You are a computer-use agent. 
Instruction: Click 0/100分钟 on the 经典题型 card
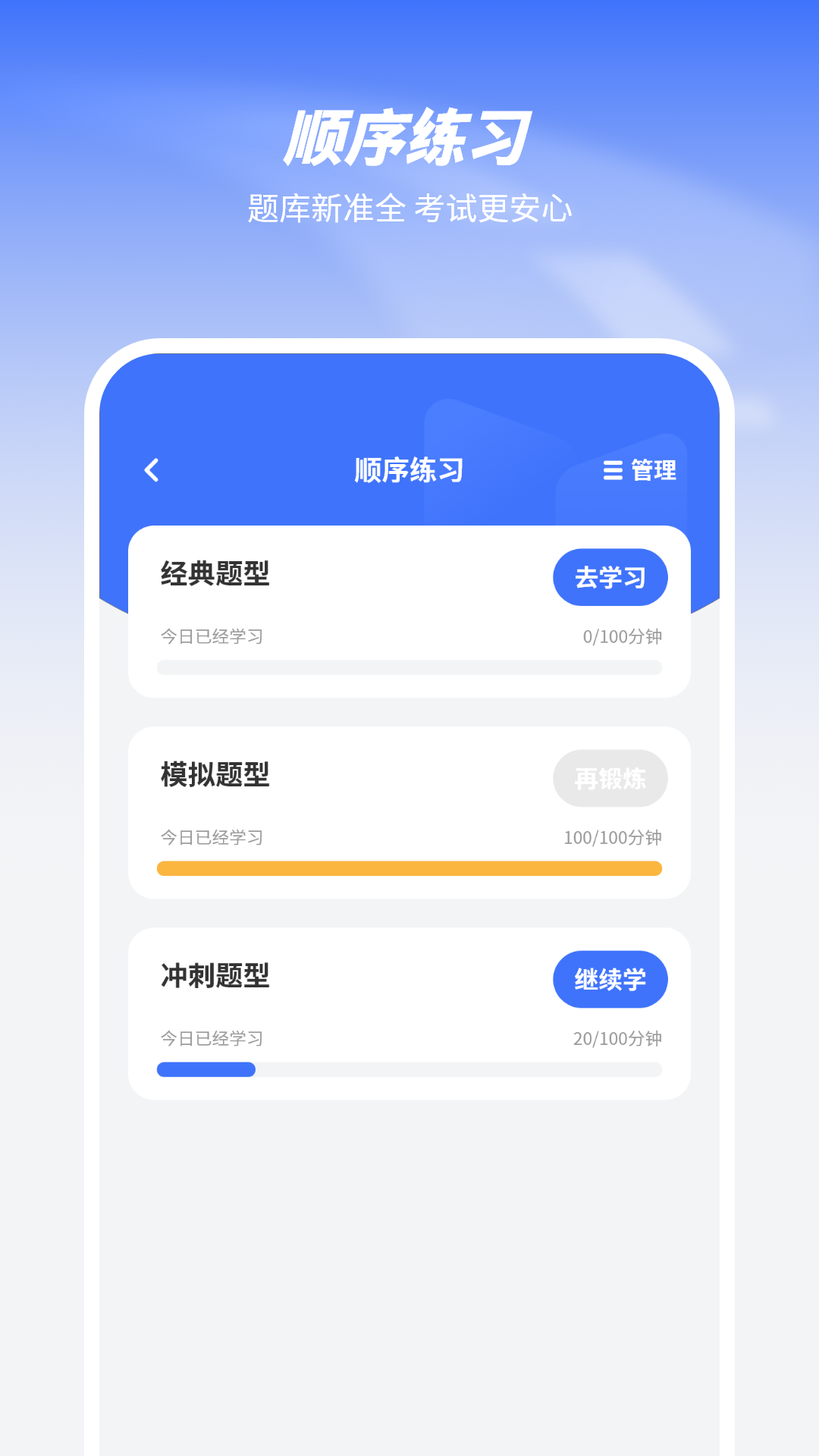click(623, 638)
